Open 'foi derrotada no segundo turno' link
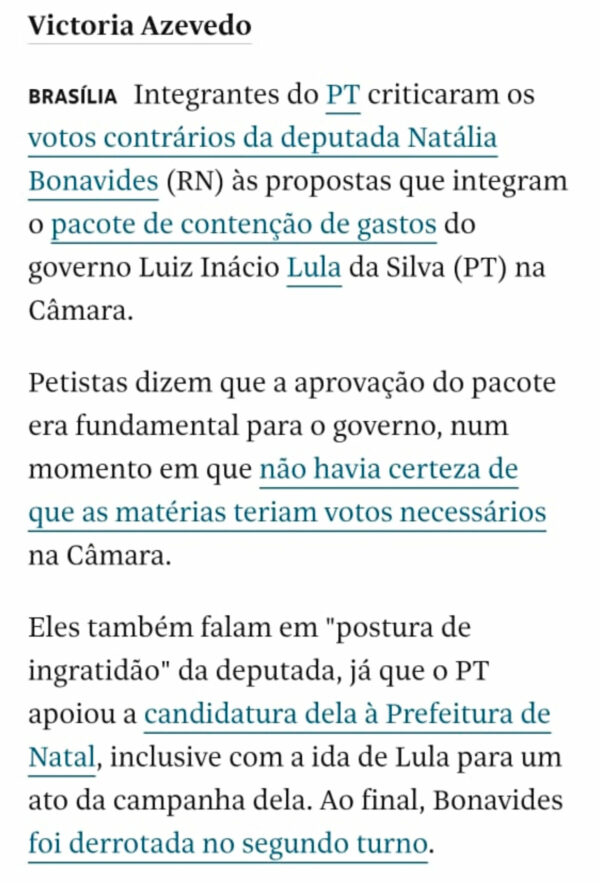600x883 pixels. [x=227, y=844]
